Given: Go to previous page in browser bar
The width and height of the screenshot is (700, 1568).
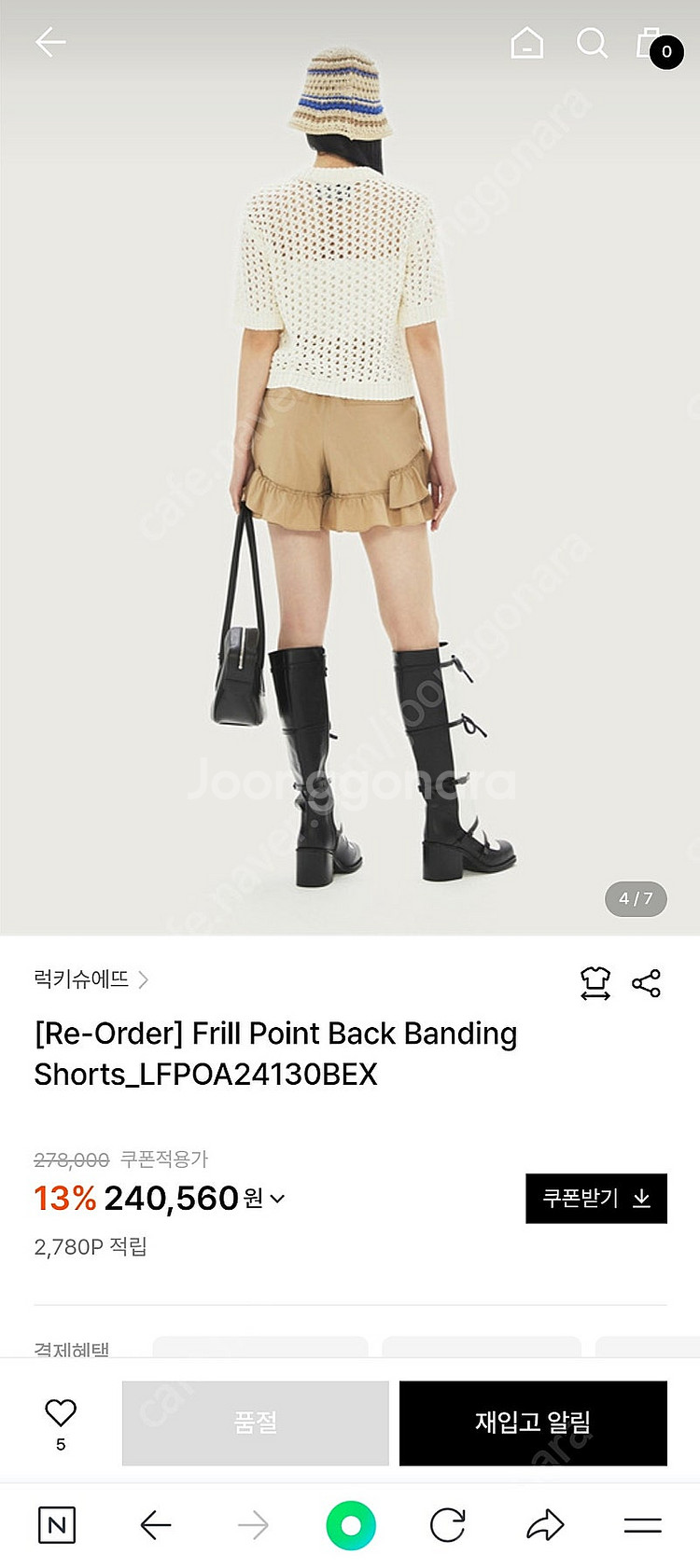Looking at the screenshot, I should coord(156,1525).
